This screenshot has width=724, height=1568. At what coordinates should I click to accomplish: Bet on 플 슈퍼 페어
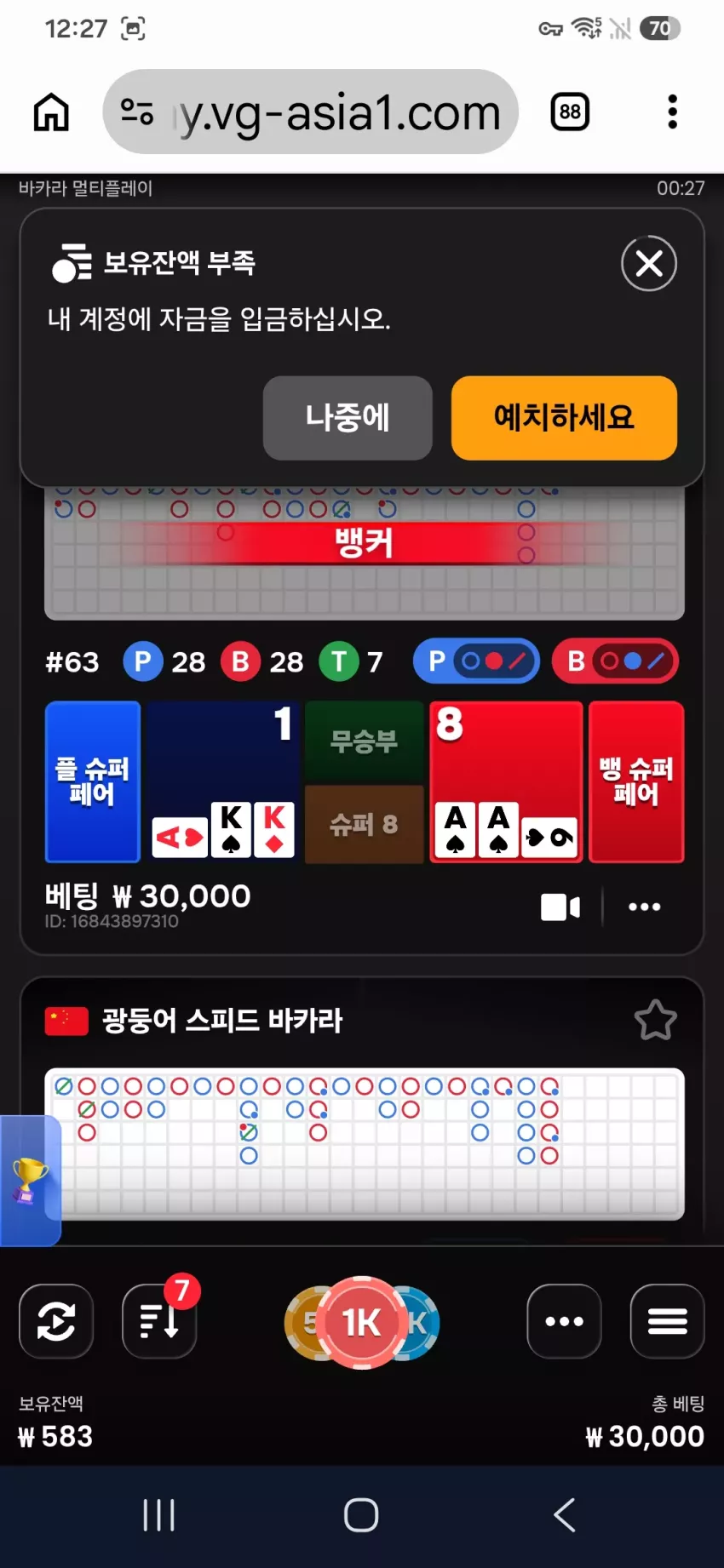(93, 781)
